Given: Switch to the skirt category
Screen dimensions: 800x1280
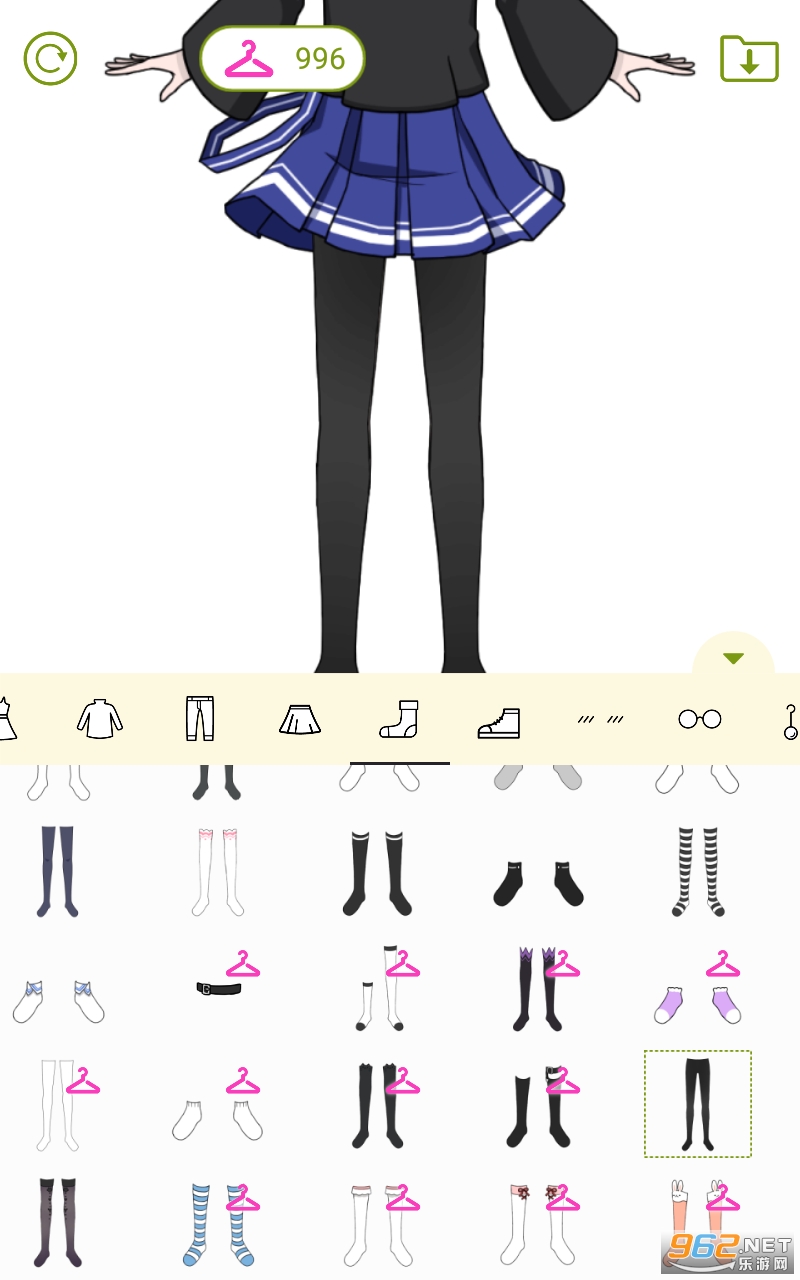Looking at the screenshot, I should [x=300, y=719].
